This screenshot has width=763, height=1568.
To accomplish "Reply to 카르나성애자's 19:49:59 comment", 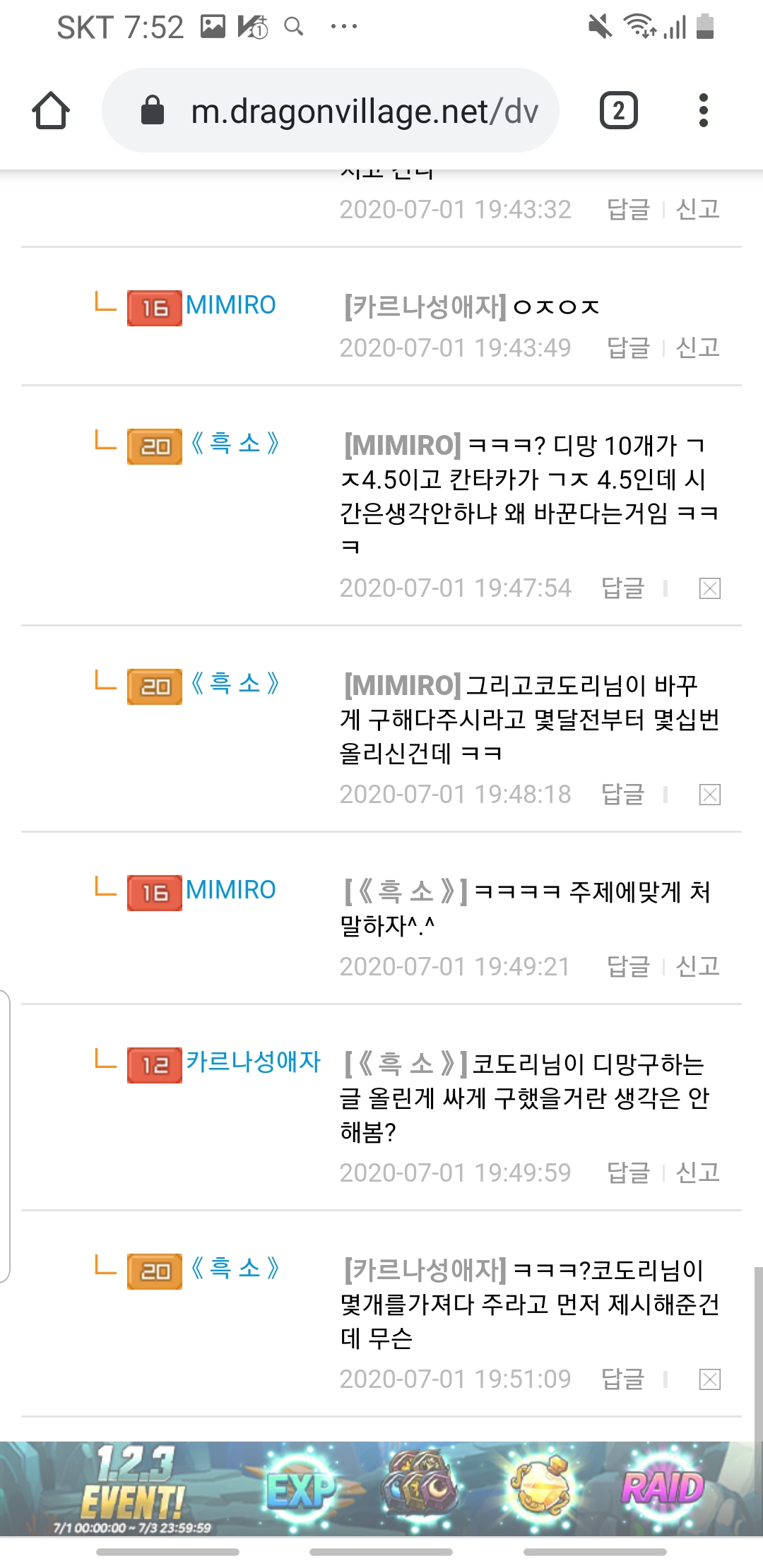I will (627, 1172).
